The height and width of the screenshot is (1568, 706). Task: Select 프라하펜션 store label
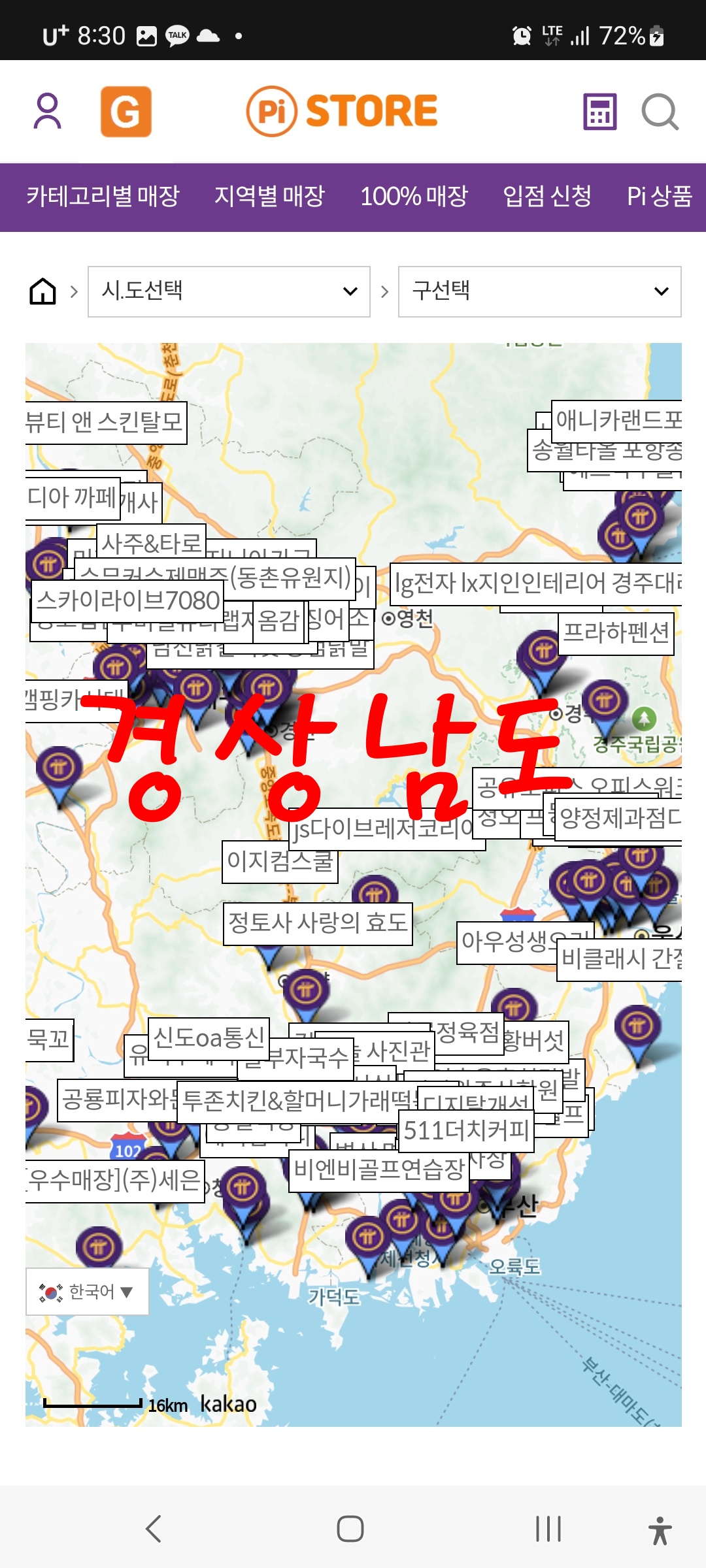pos(616,633)
